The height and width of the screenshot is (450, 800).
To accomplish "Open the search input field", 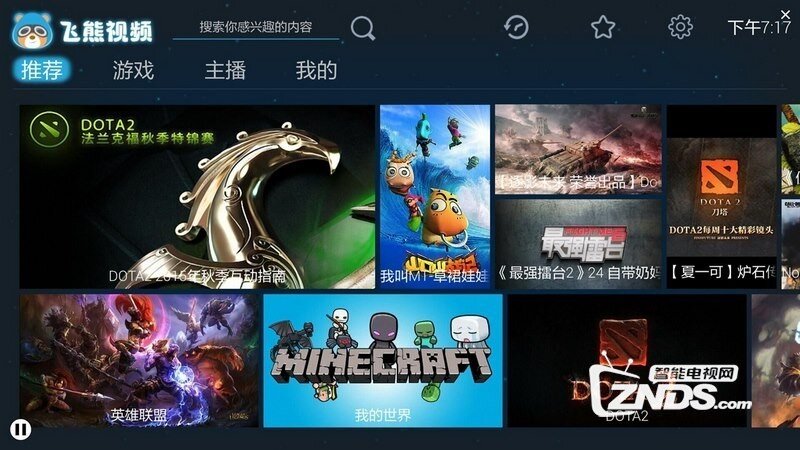I will pyautogui.click(x=255, y=28).
